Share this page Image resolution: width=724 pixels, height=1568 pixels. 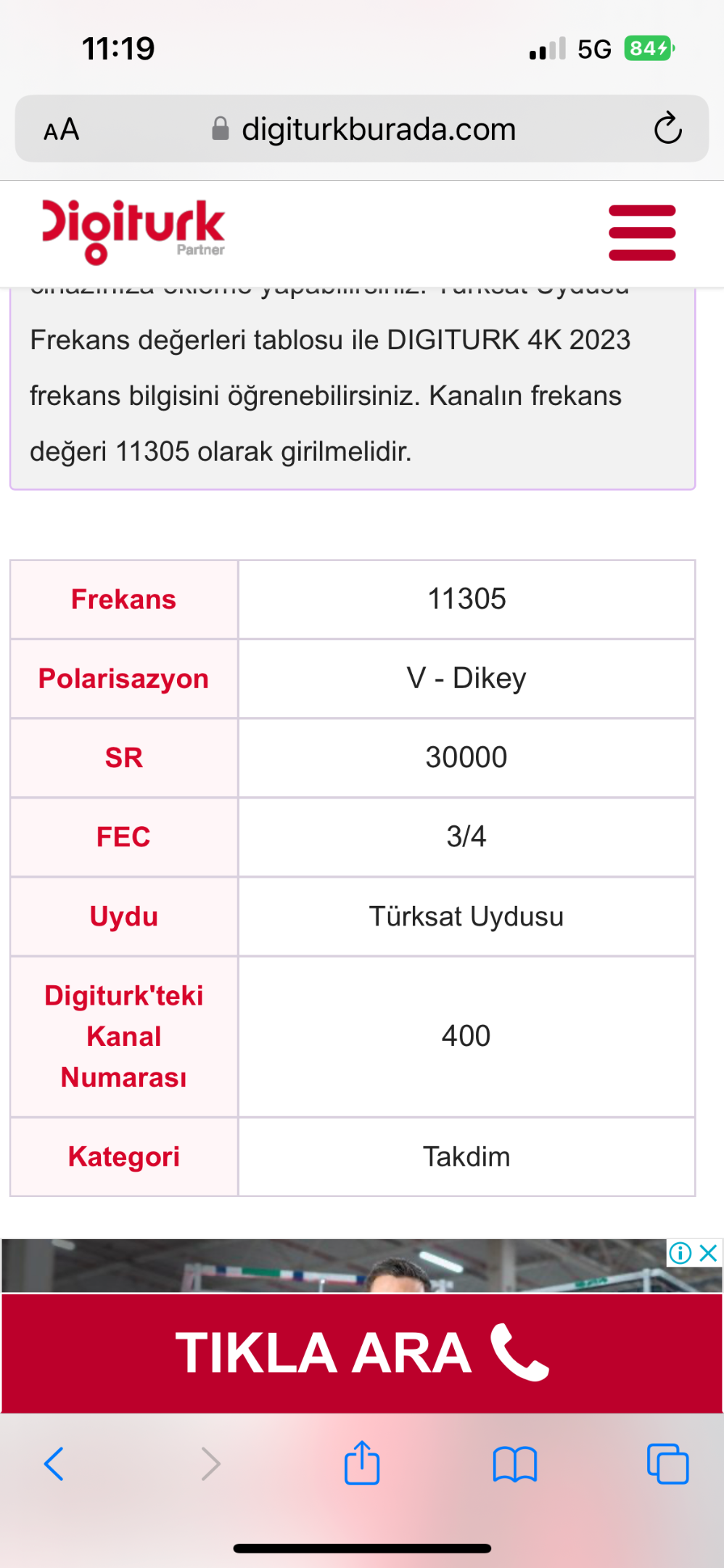[362, 1463]
